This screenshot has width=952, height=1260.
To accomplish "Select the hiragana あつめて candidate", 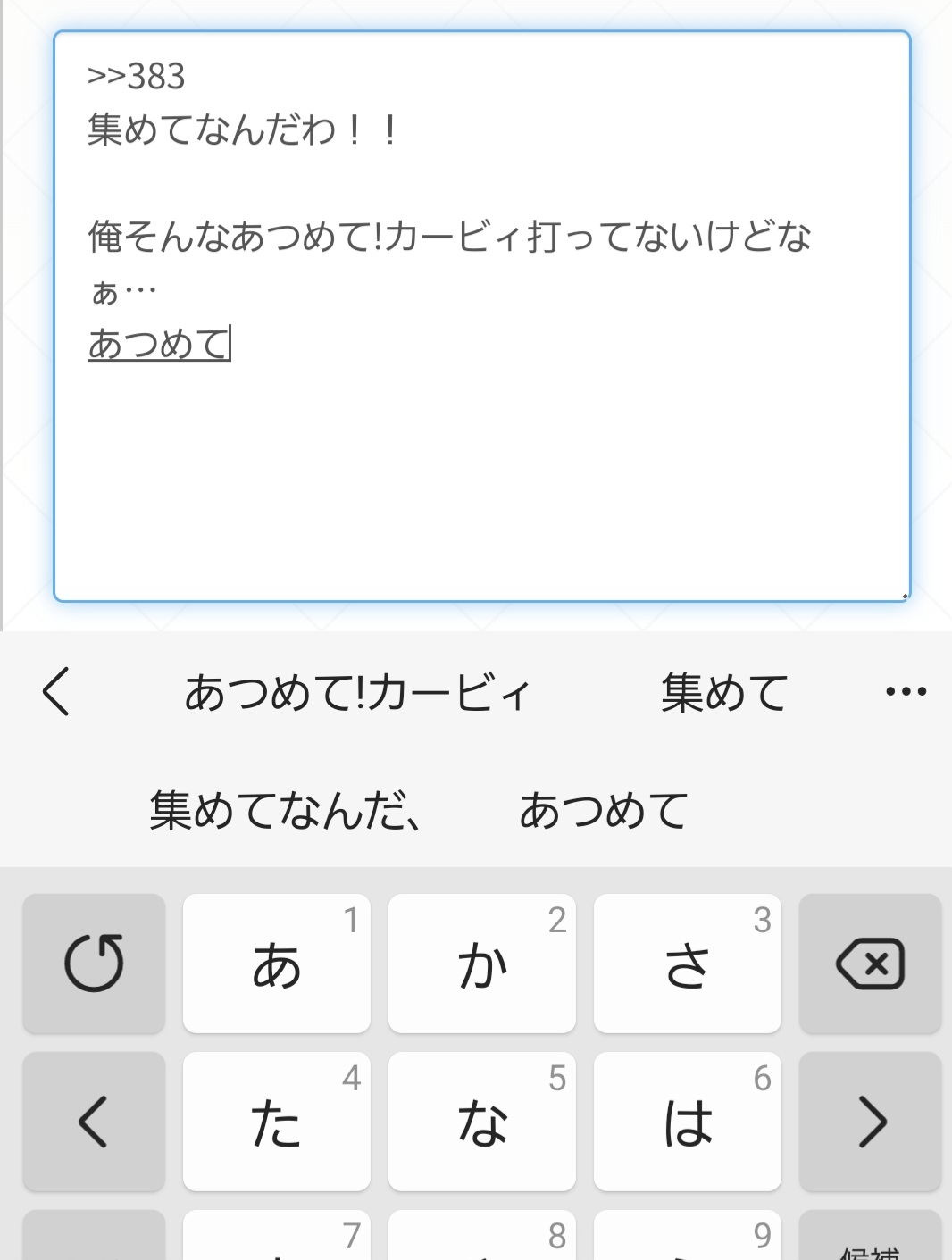I will click(604, 811).
